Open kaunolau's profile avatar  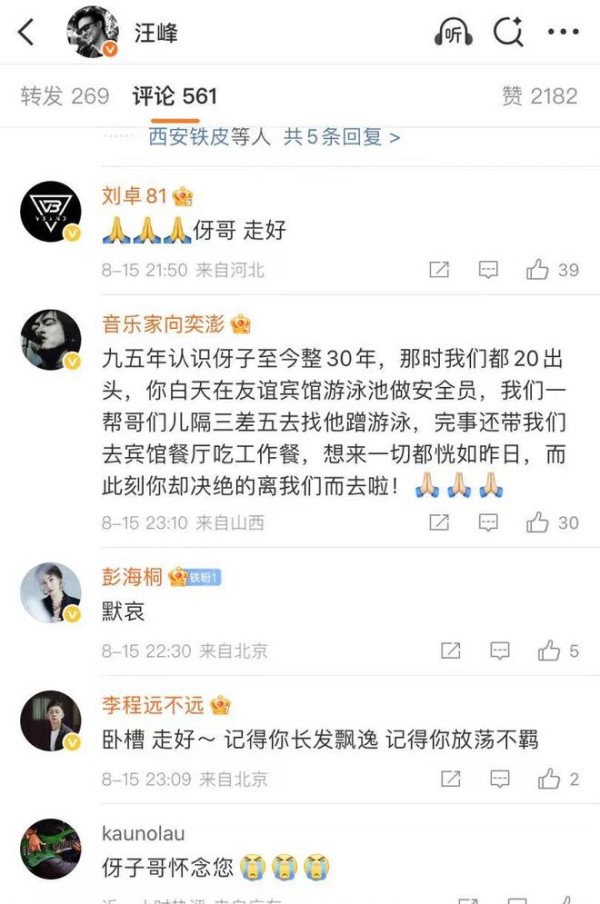tap(50, 849)
